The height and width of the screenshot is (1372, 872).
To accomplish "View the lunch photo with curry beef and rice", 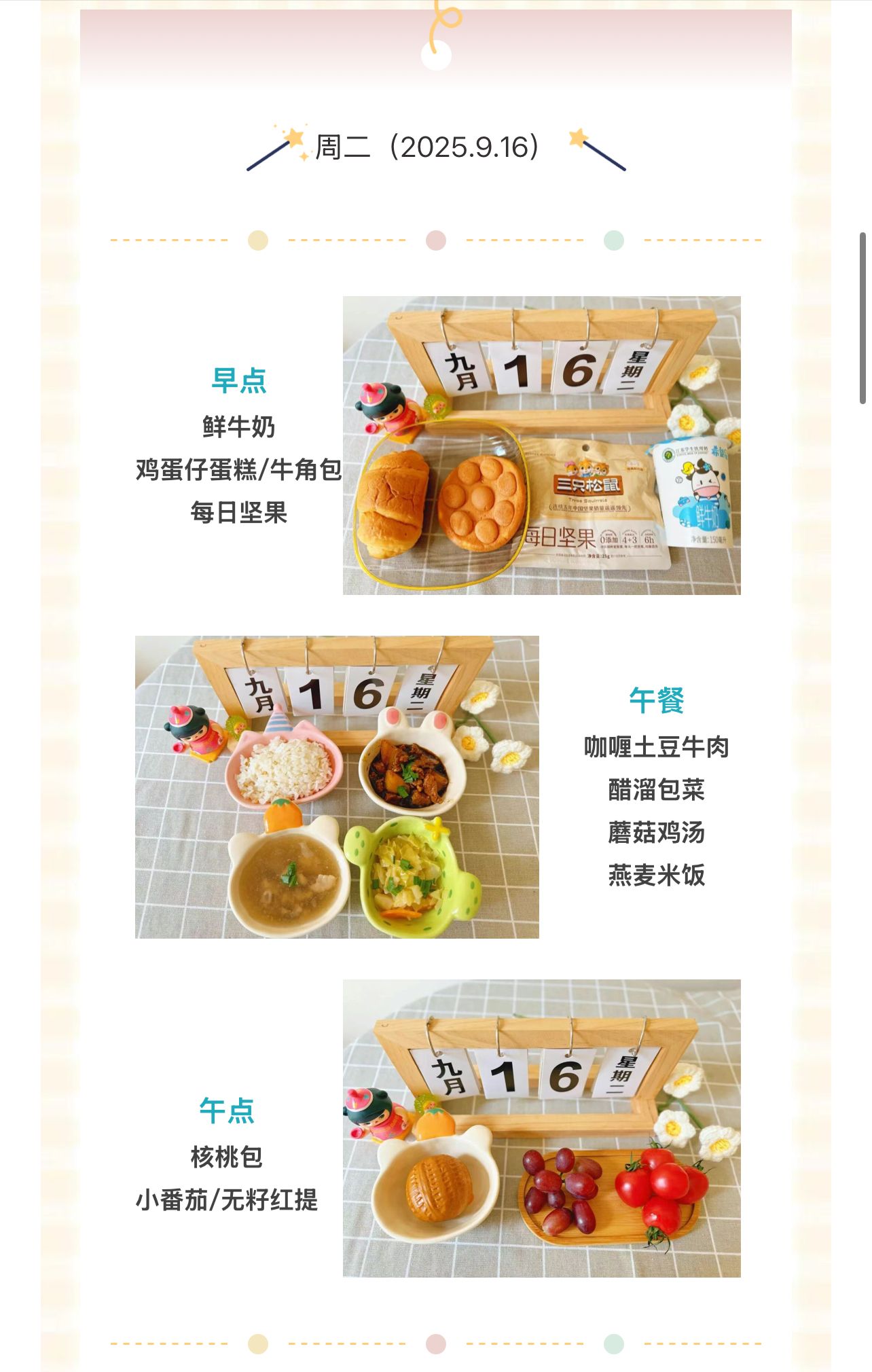I will pyautogui.click(x=337, y=787).
